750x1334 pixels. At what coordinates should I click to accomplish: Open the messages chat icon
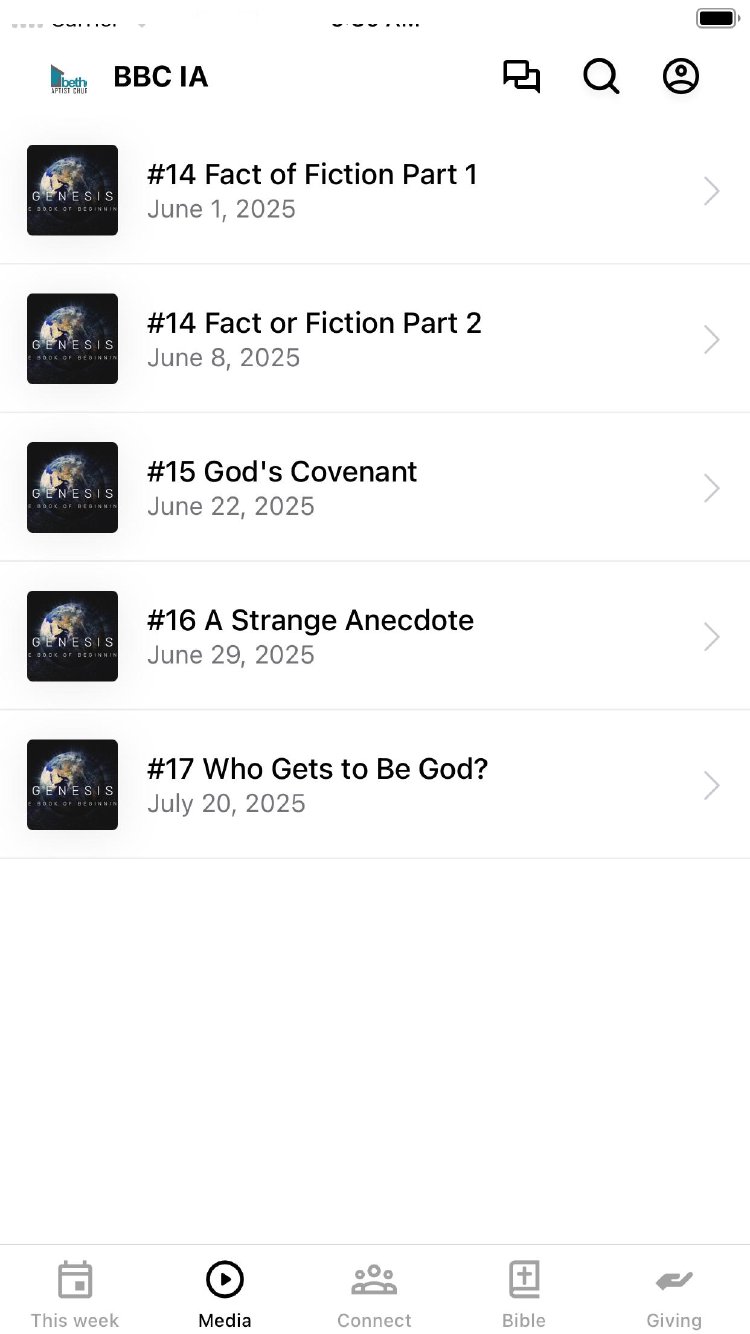point(521,77)
